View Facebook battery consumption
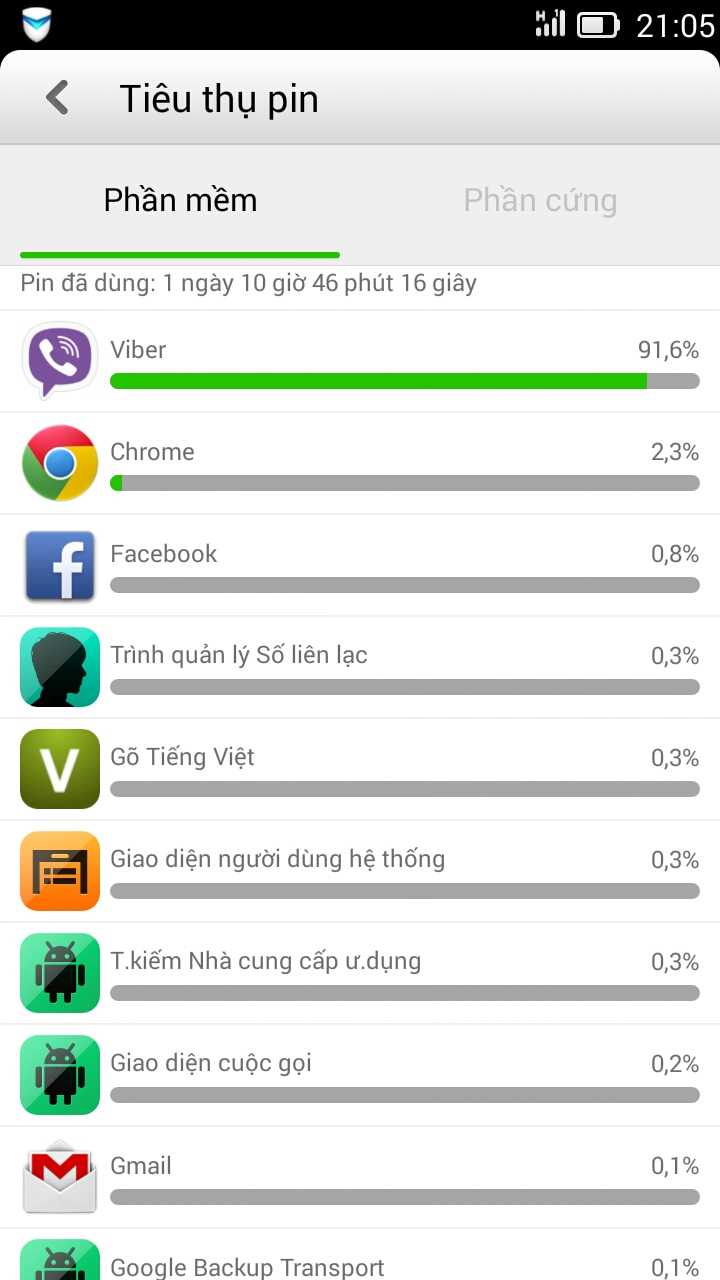The width and height of the screenshot is (720, 1280). (360, 566)
